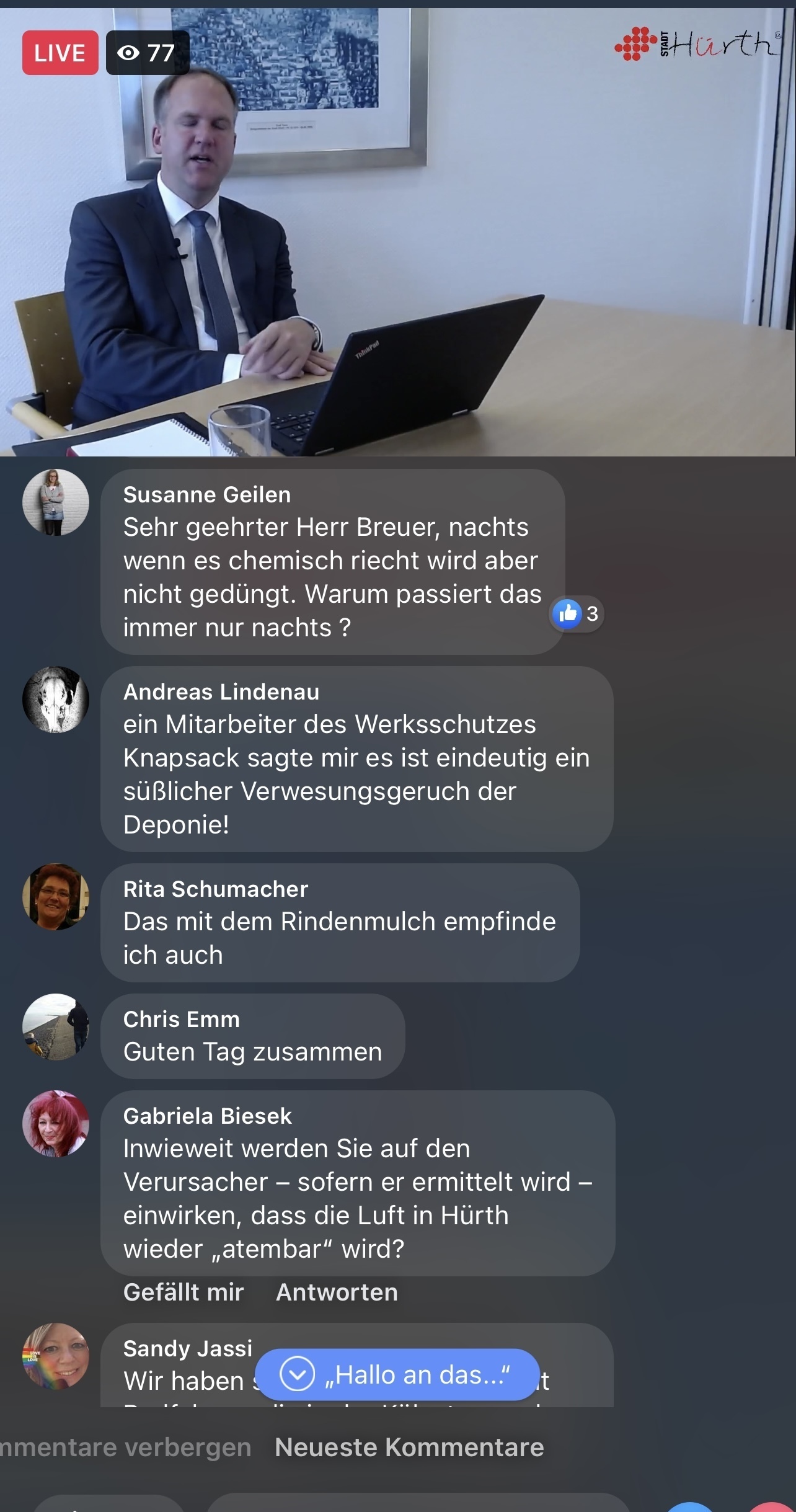Switch comment sorting via Neueste Kommentare

coord(409,1448)
